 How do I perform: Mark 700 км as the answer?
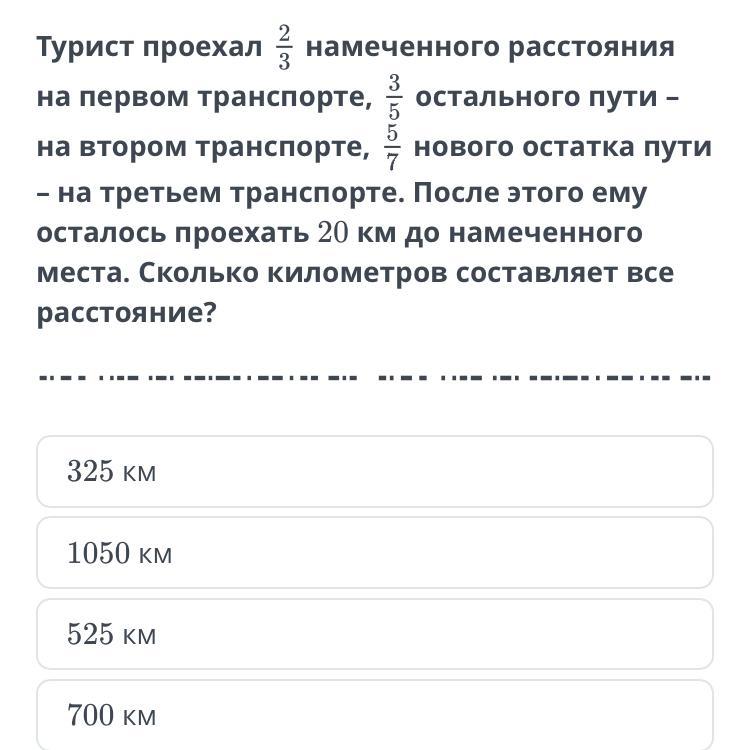375,715
